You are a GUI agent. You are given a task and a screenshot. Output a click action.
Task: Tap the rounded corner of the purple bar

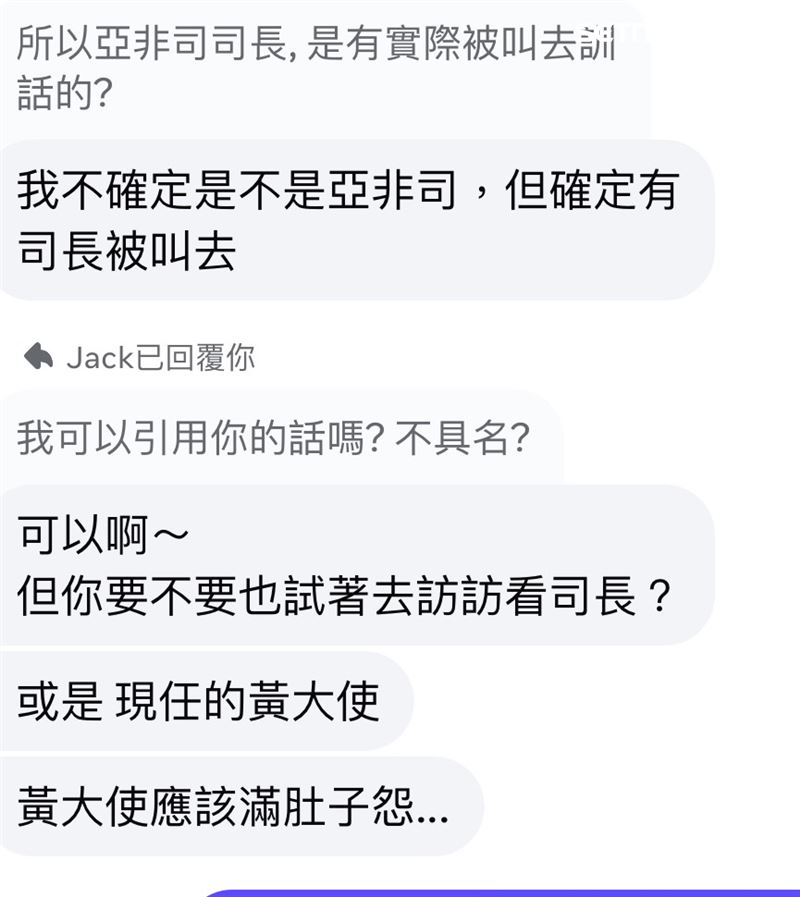coord(220,890)
